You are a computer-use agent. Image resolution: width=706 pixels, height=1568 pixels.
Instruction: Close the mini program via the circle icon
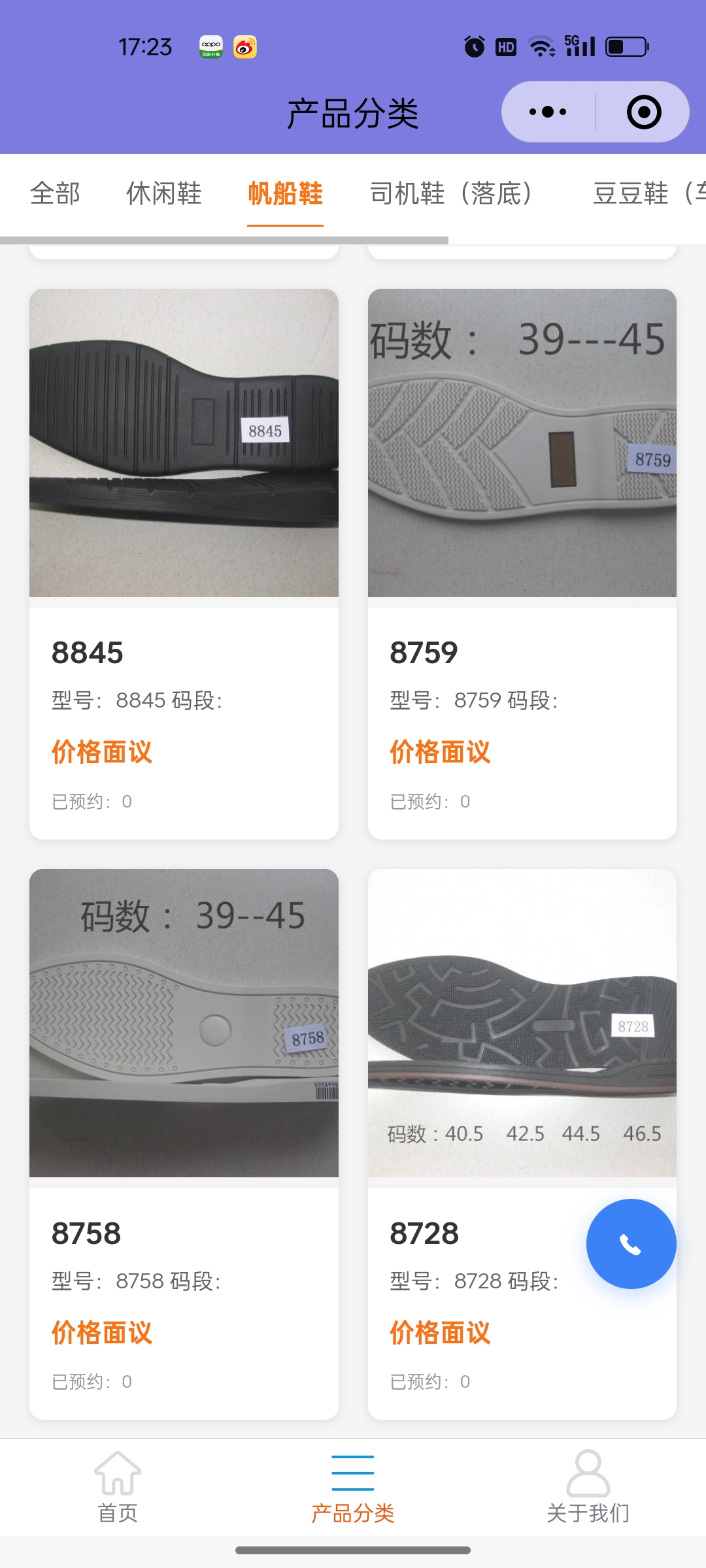point(643,112)
